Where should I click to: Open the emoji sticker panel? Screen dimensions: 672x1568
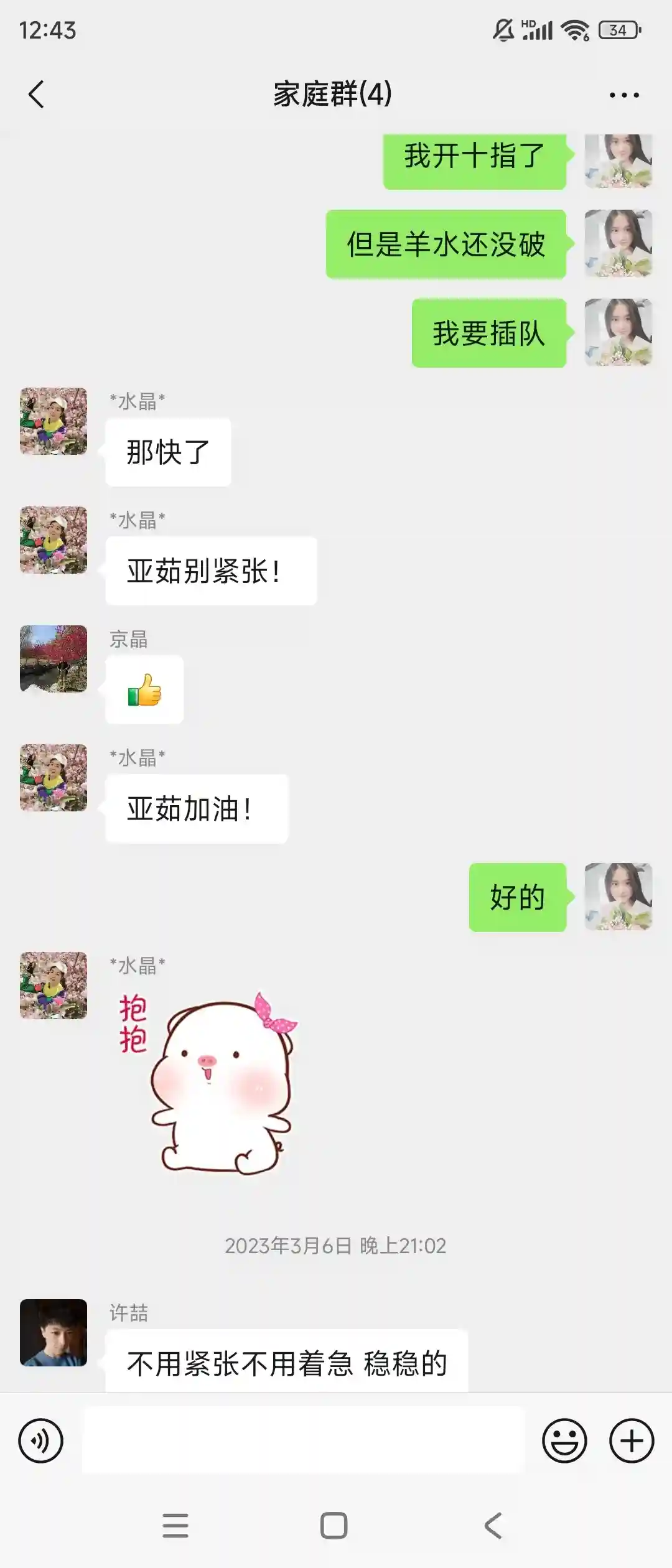564,1440
